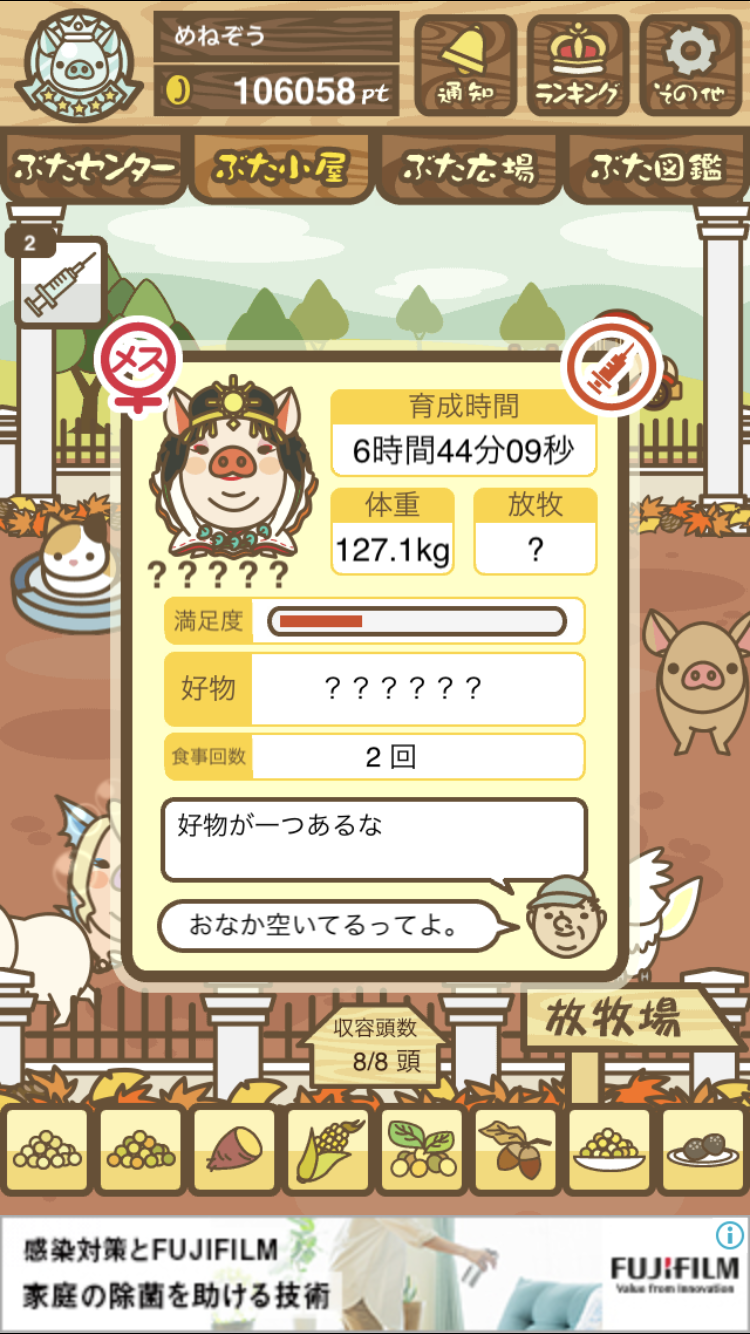Open the ランキング crown button
The height and width of the screenshot is (1334, 750).
tap(578, 65)
